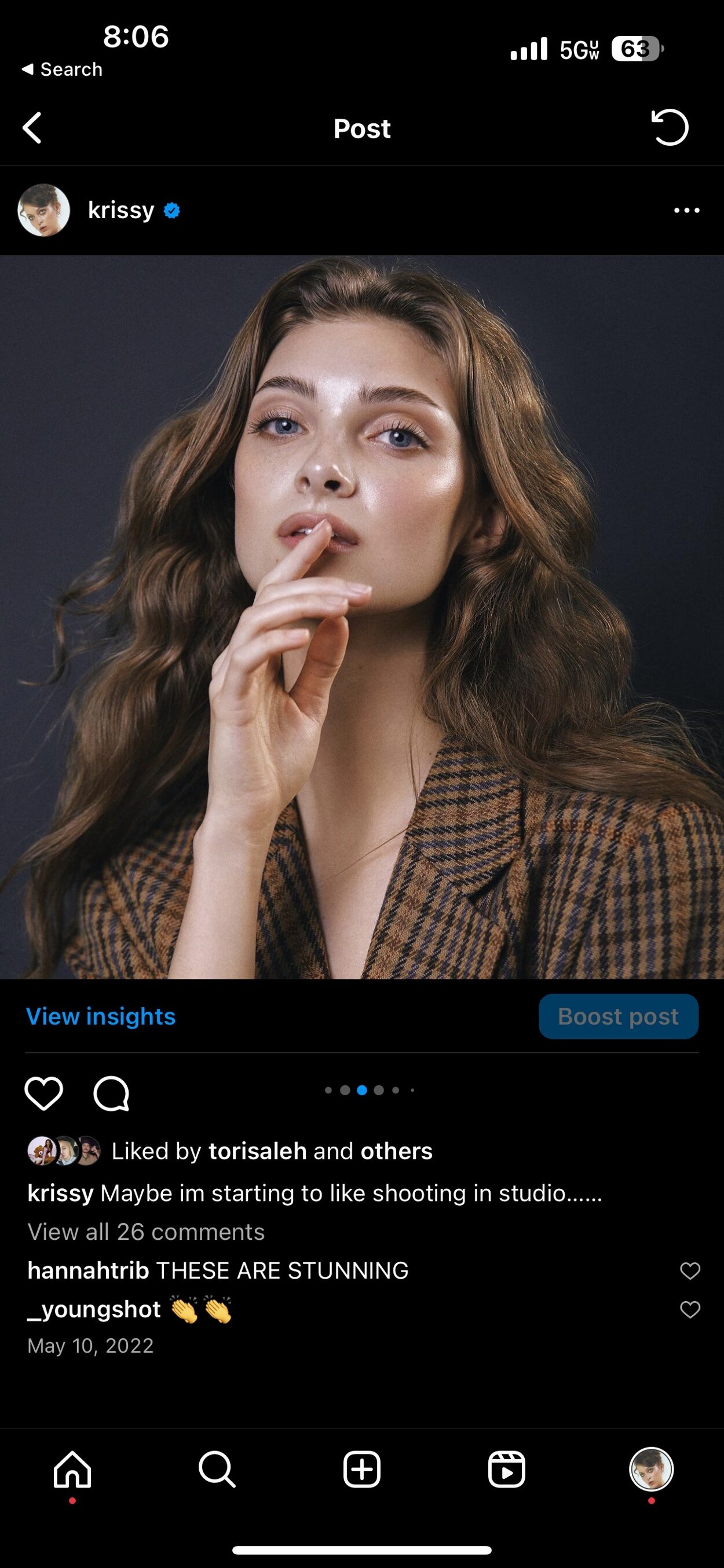Open krissy's profile picture in the post header
This screenshot has height=1568, width=724.
[x=44, y=210]
